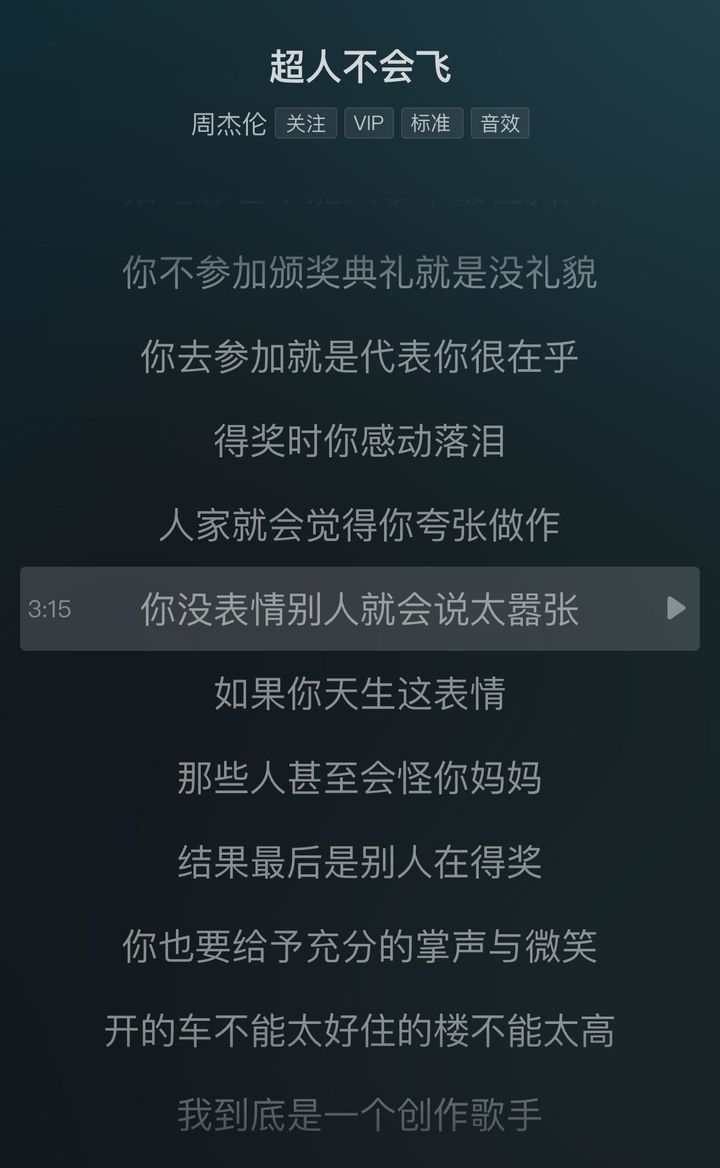
Task: Play from the highlighted 3:15 lyric line
Action: pos(676,608)
